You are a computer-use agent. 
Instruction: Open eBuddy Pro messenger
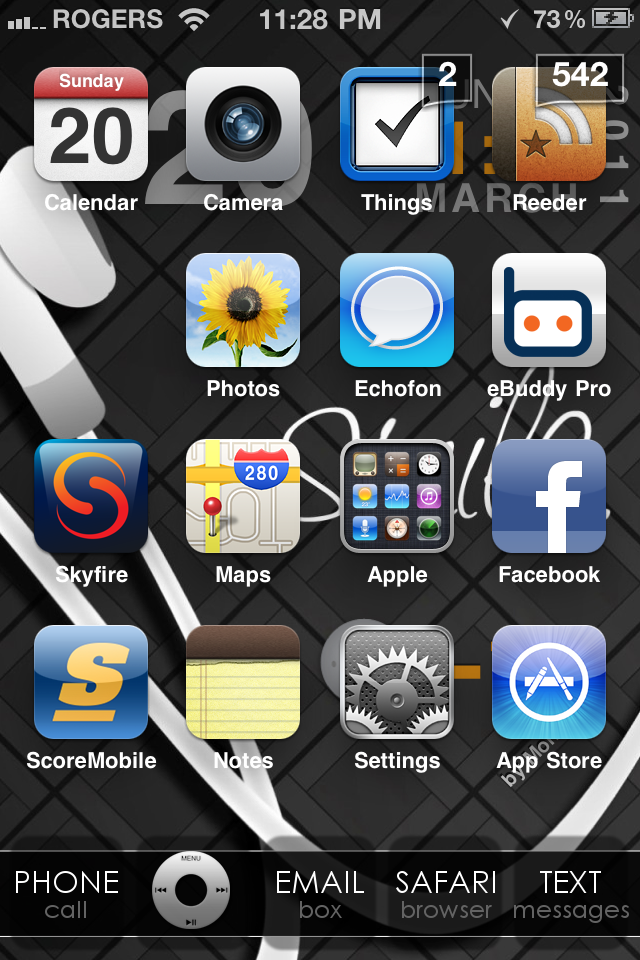tap(549, 310)
